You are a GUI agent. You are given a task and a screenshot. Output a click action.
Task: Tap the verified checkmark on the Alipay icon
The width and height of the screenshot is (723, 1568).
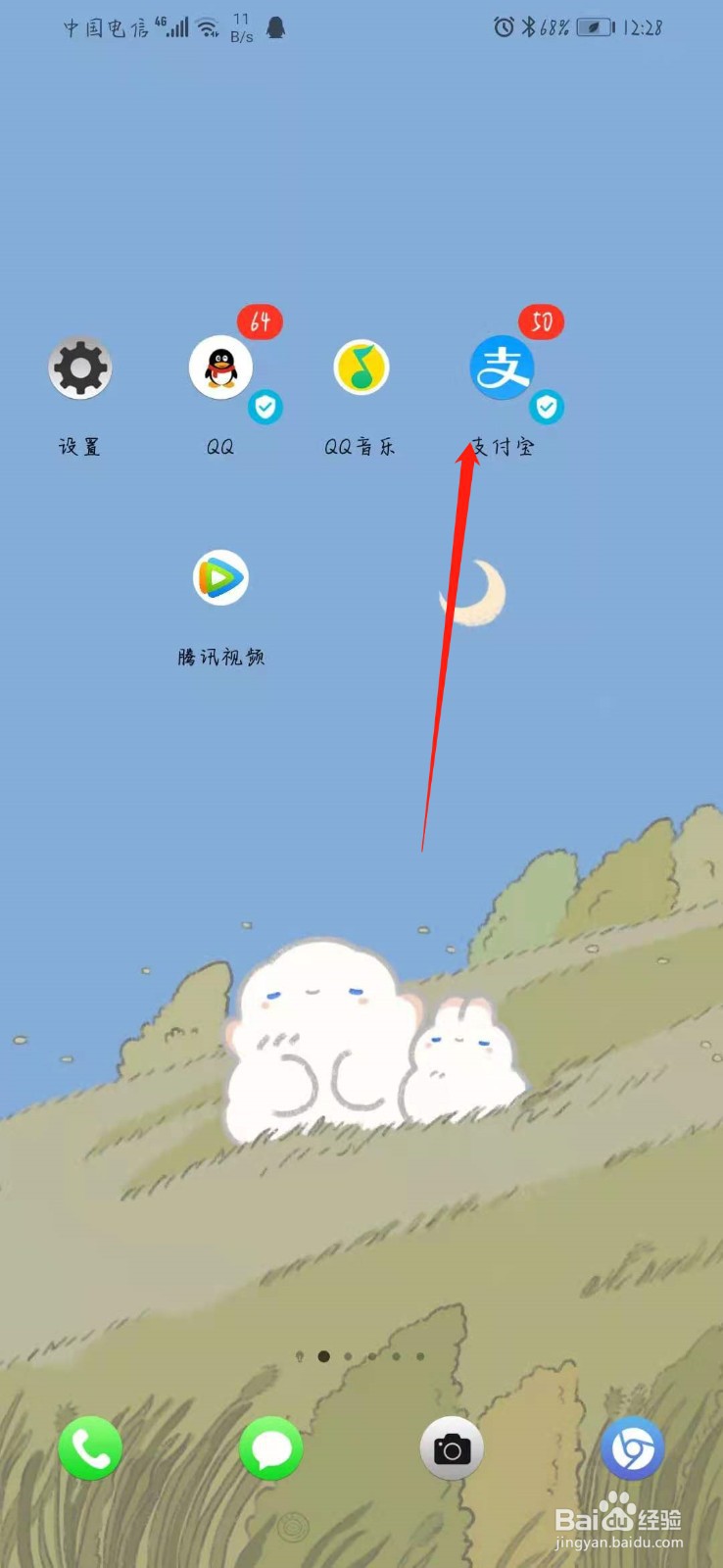pyautogui.click(x=548, y=409)
